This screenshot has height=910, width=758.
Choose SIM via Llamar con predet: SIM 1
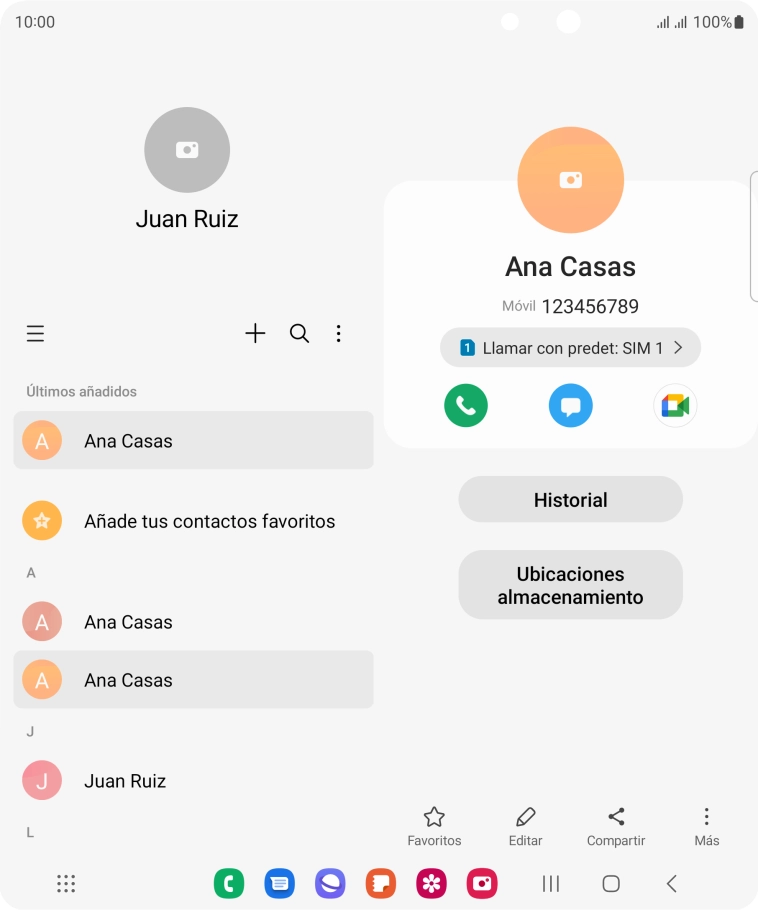point(570,348)
